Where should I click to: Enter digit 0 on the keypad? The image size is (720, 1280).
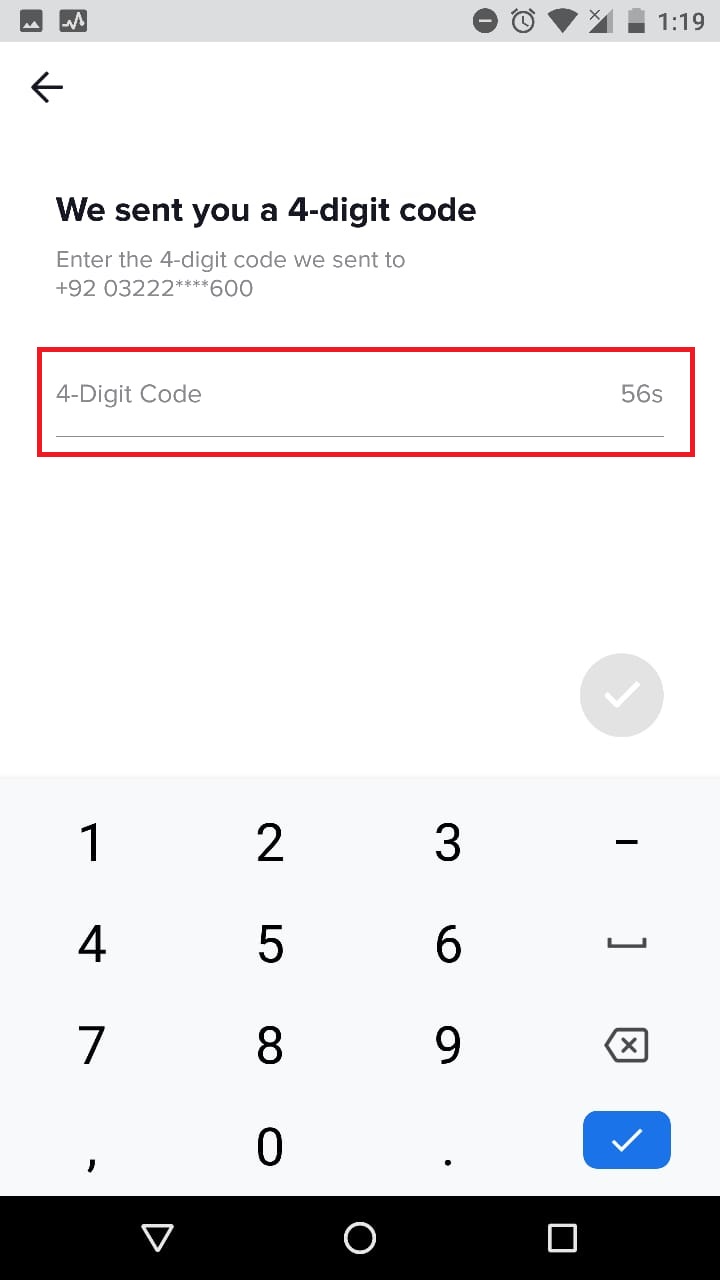[x=270, y=1146]
